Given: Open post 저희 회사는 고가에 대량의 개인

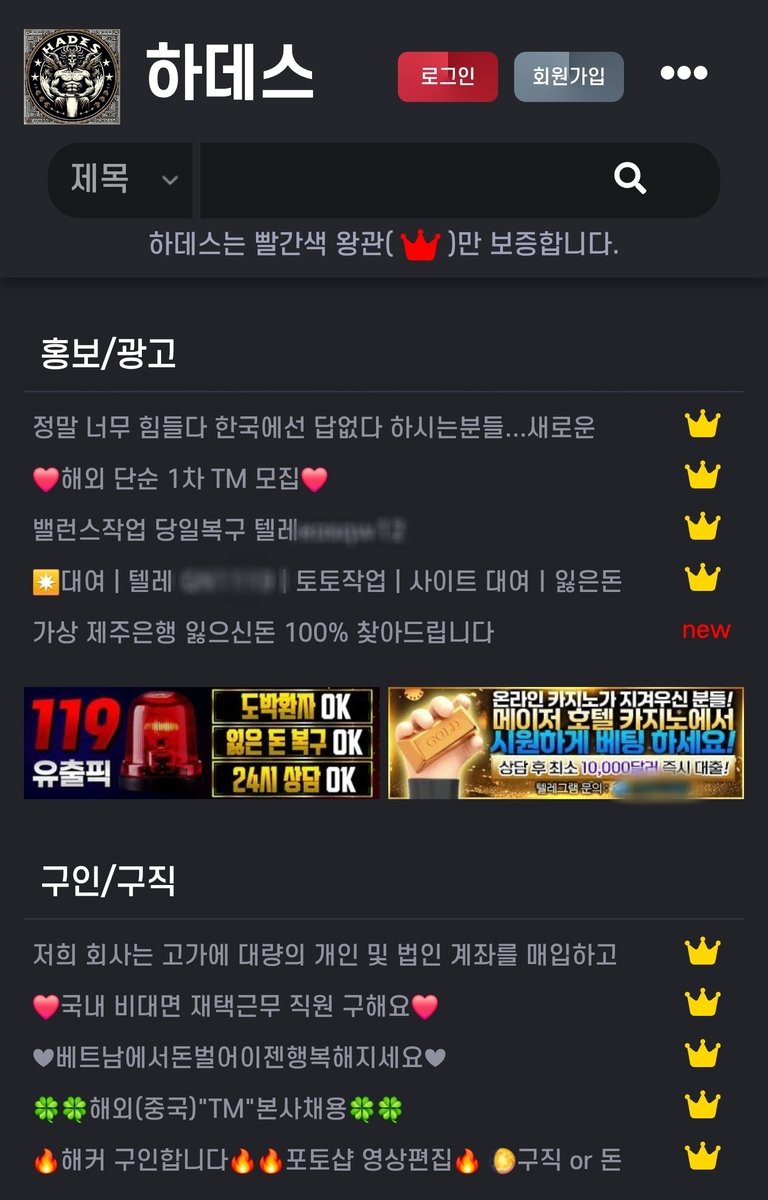Looking at the screenshot, I should 324,955.
